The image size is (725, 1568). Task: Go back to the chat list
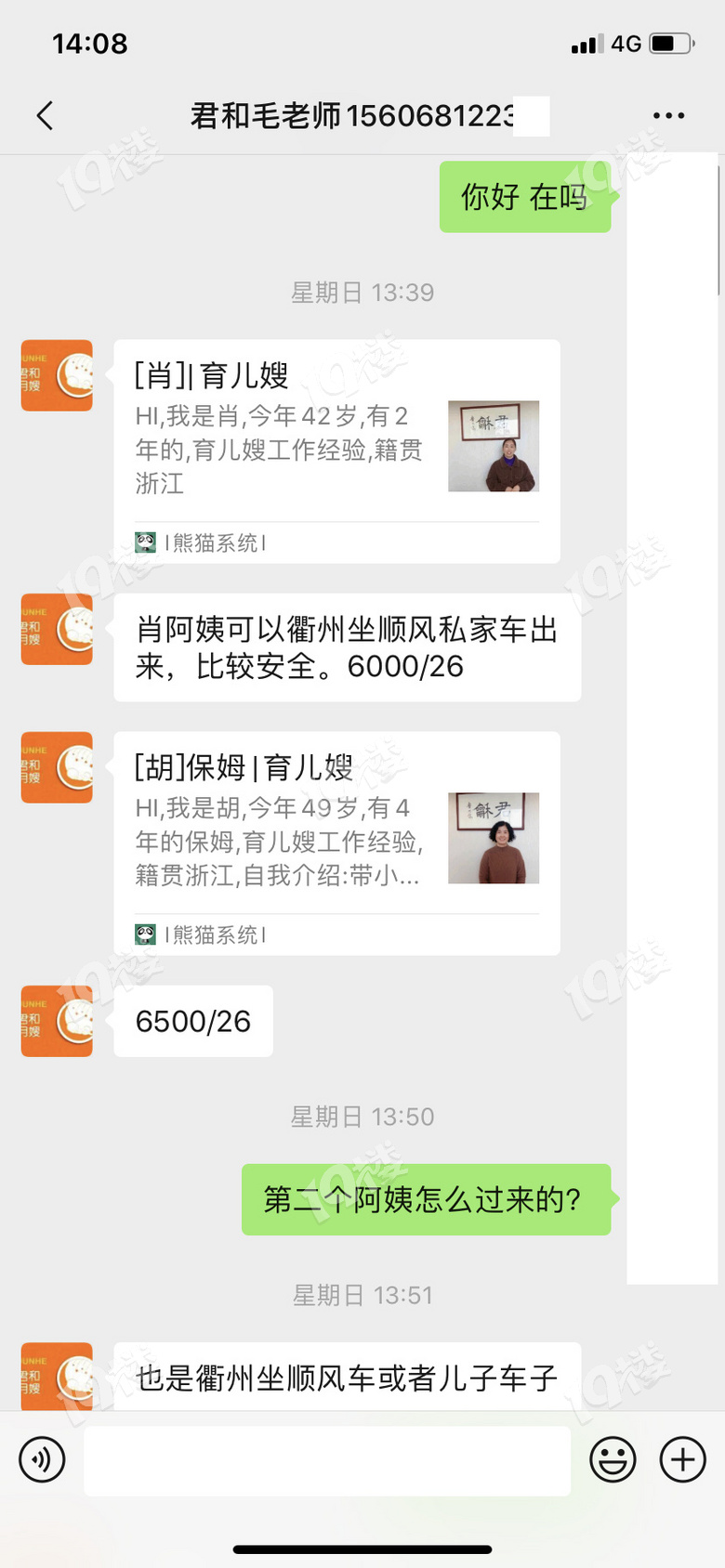[45, 116]
